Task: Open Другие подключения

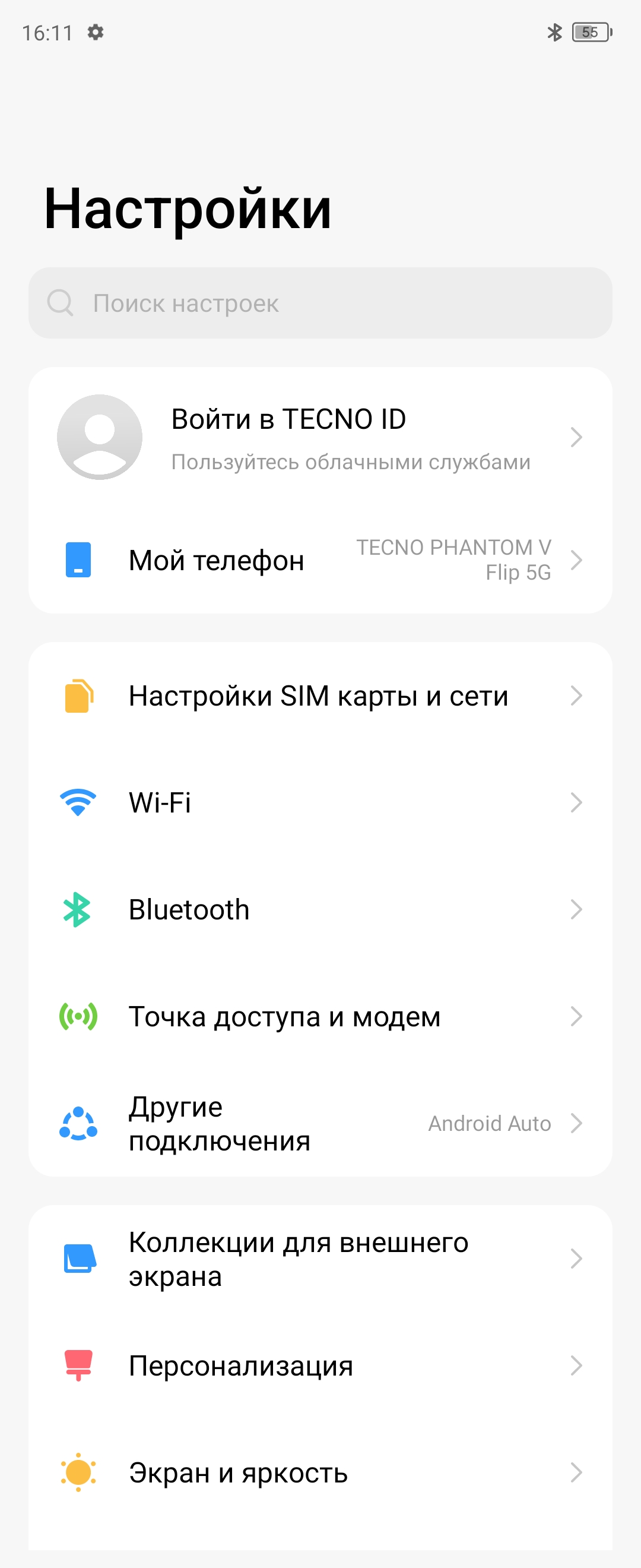Action: click(x=320, y=1124)
